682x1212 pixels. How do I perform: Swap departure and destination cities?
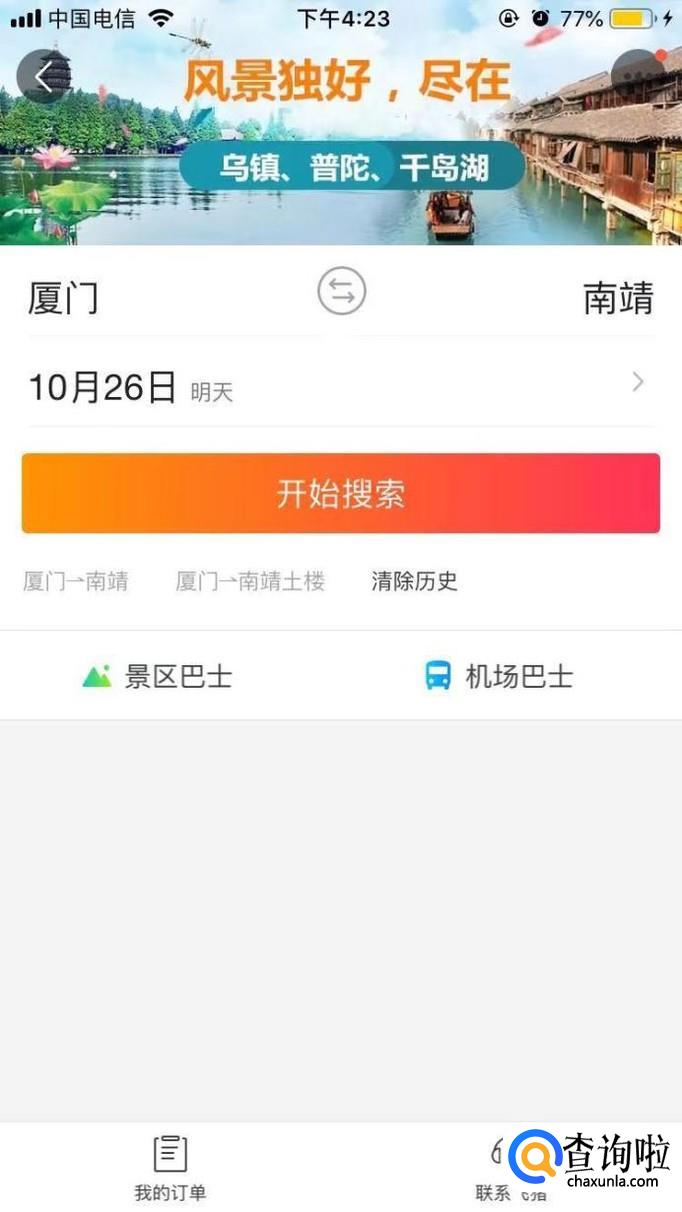click(341, 293)
